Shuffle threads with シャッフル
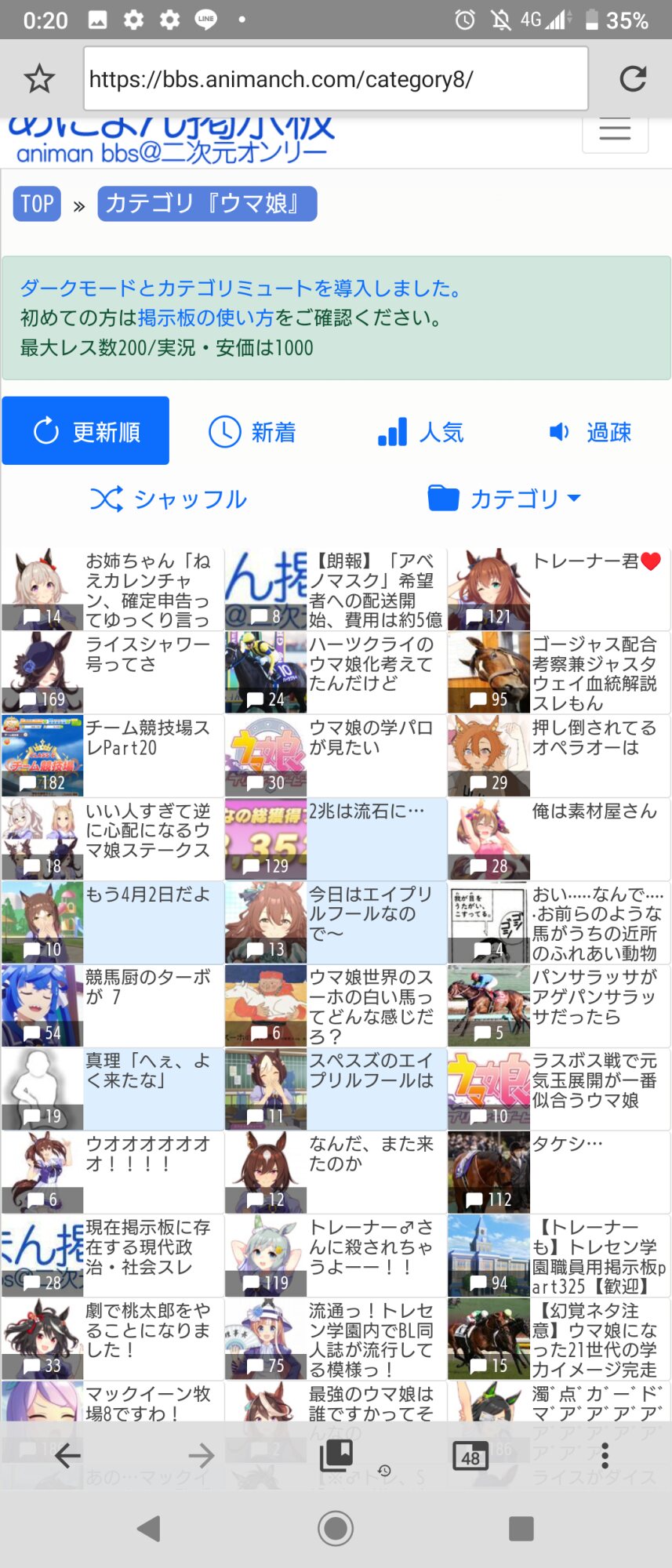 point(169,499)
